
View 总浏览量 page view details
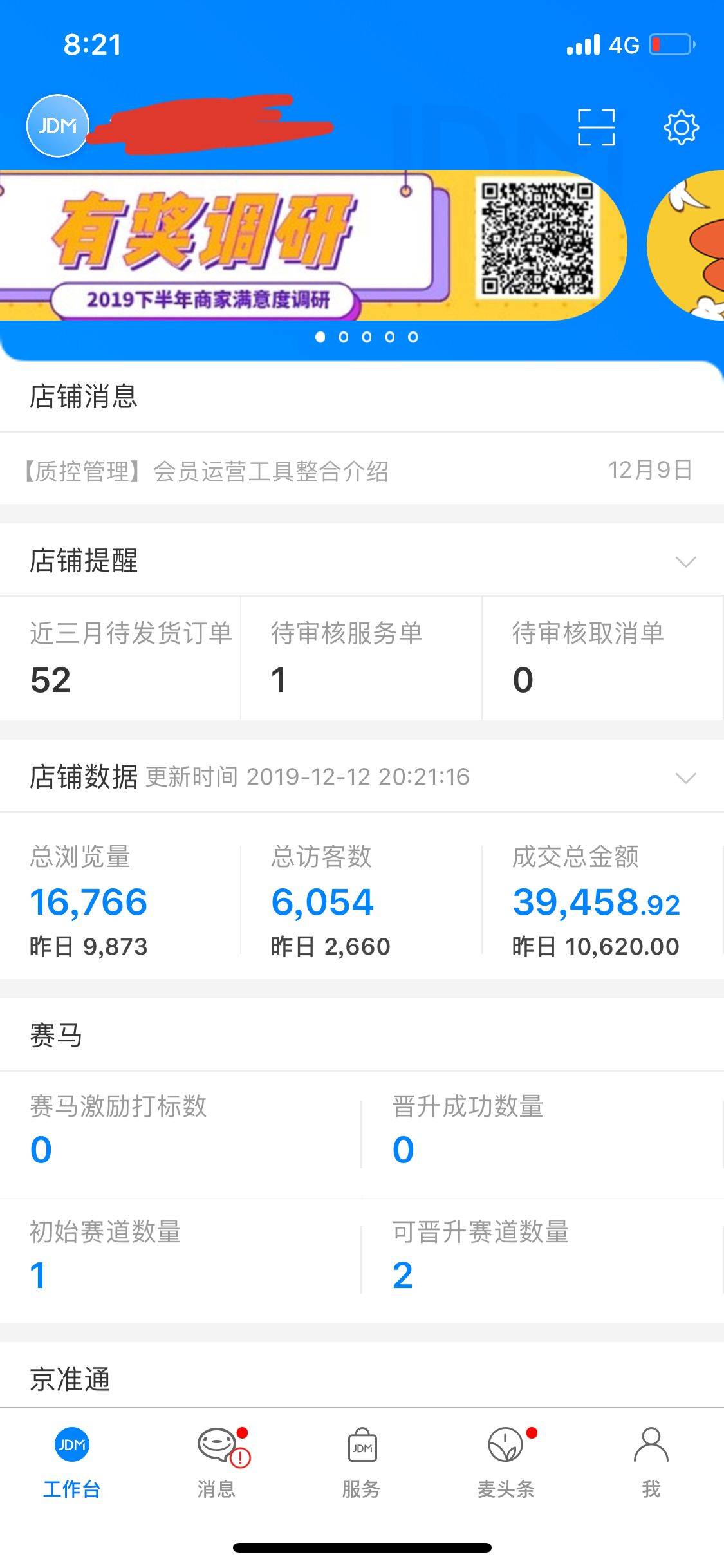point(120,901)
